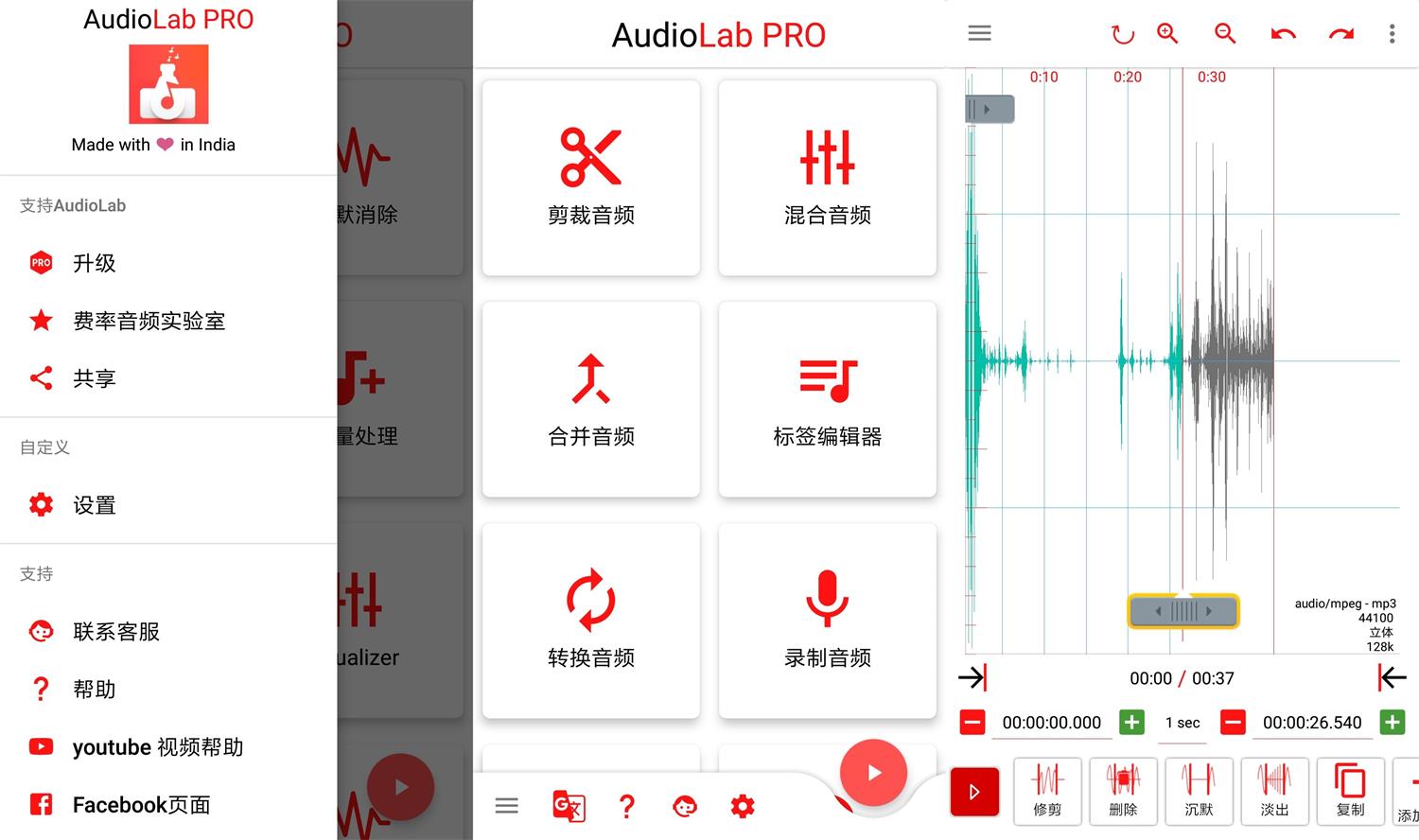
Task: Open the 录制音频 record audio card
Action: (x=827, y=621)
